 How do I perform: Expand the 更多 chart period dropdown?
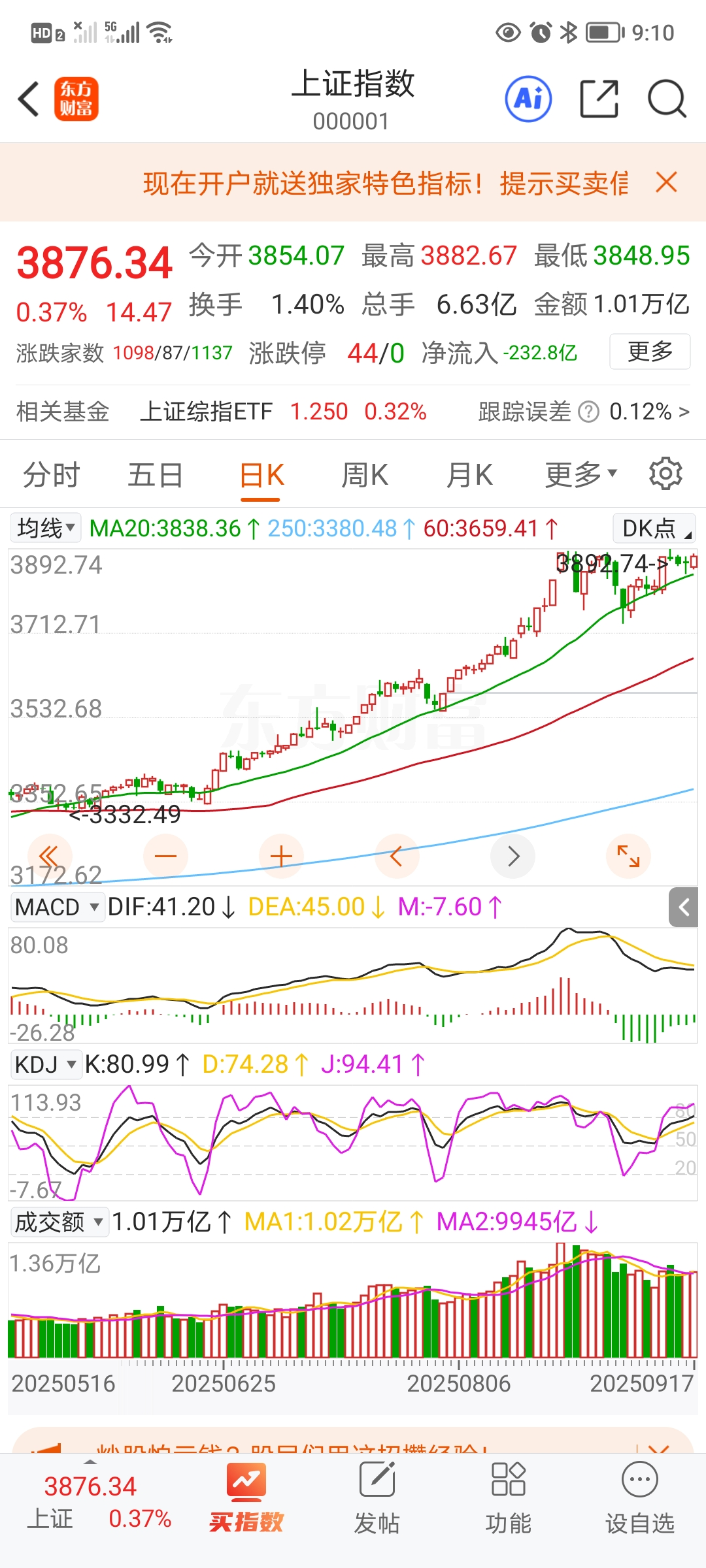coord(580,475)
